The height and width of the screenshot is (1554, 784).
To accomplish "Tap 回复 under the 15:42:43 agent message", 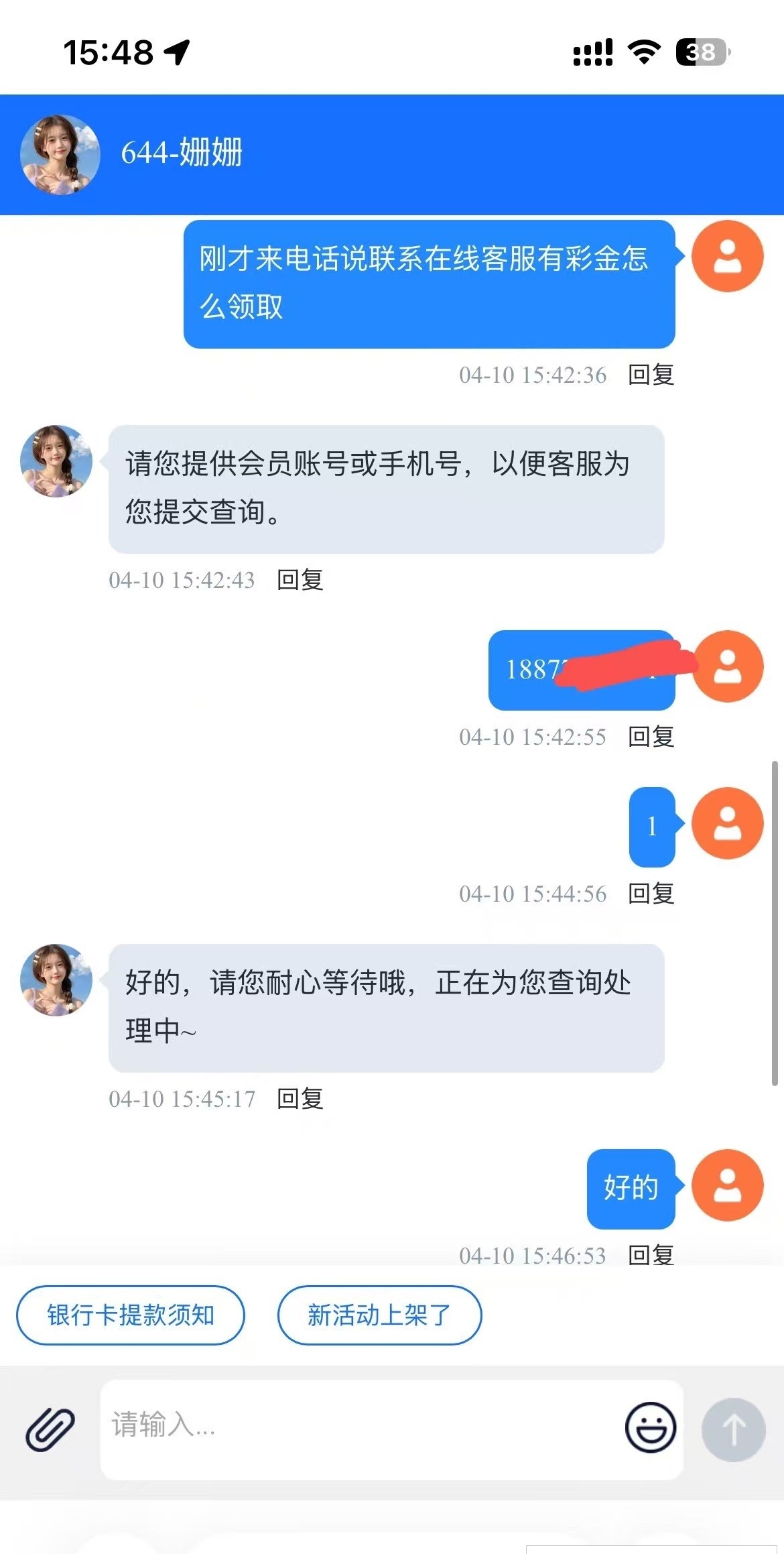I will [300, 580].
